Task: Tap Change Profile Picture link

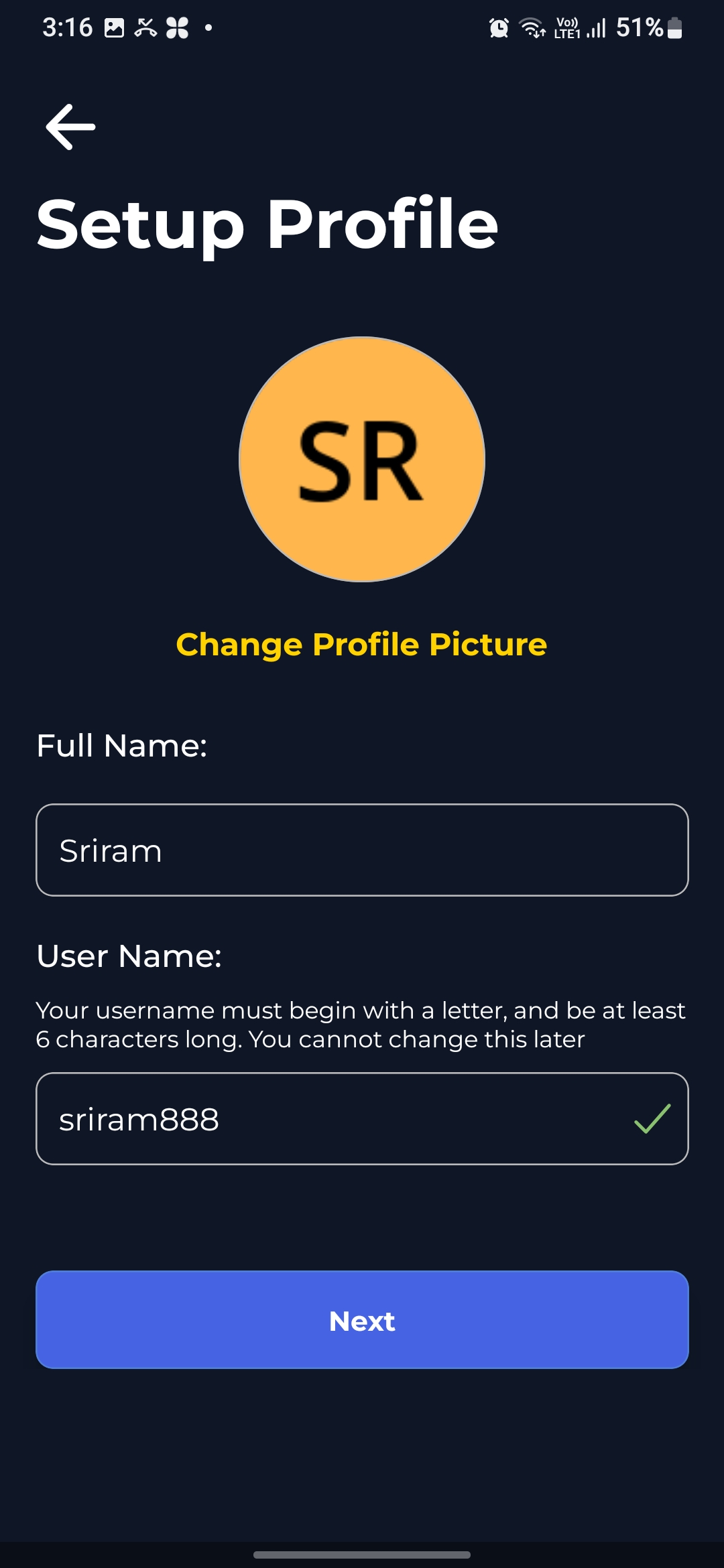Action: [x=361, y=645]
